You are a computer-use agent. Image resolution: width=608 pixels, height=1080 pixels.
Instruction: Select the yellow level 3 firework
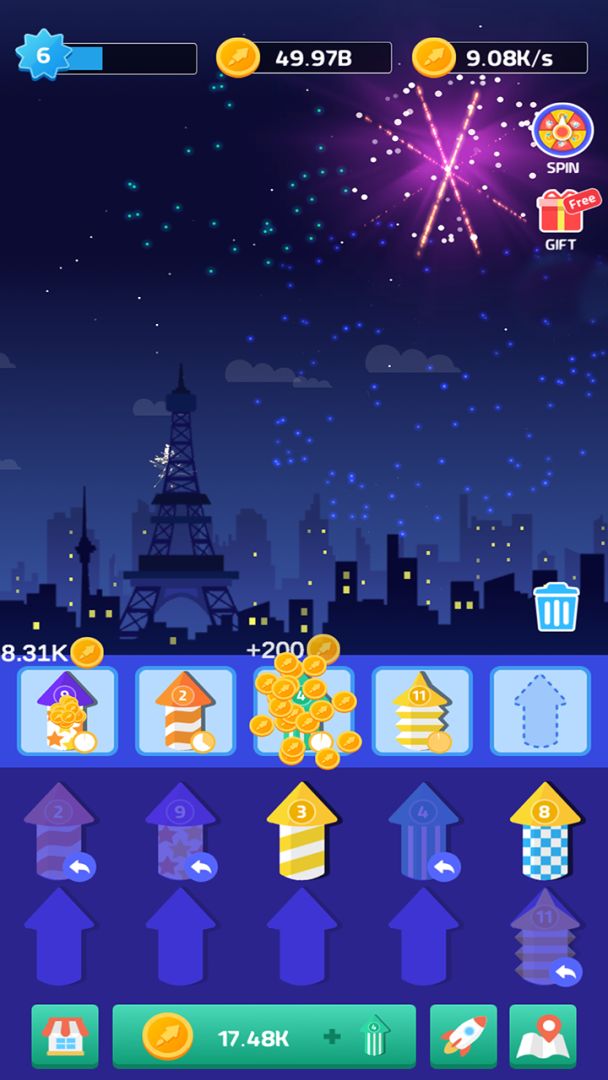[x=300, y=832]
